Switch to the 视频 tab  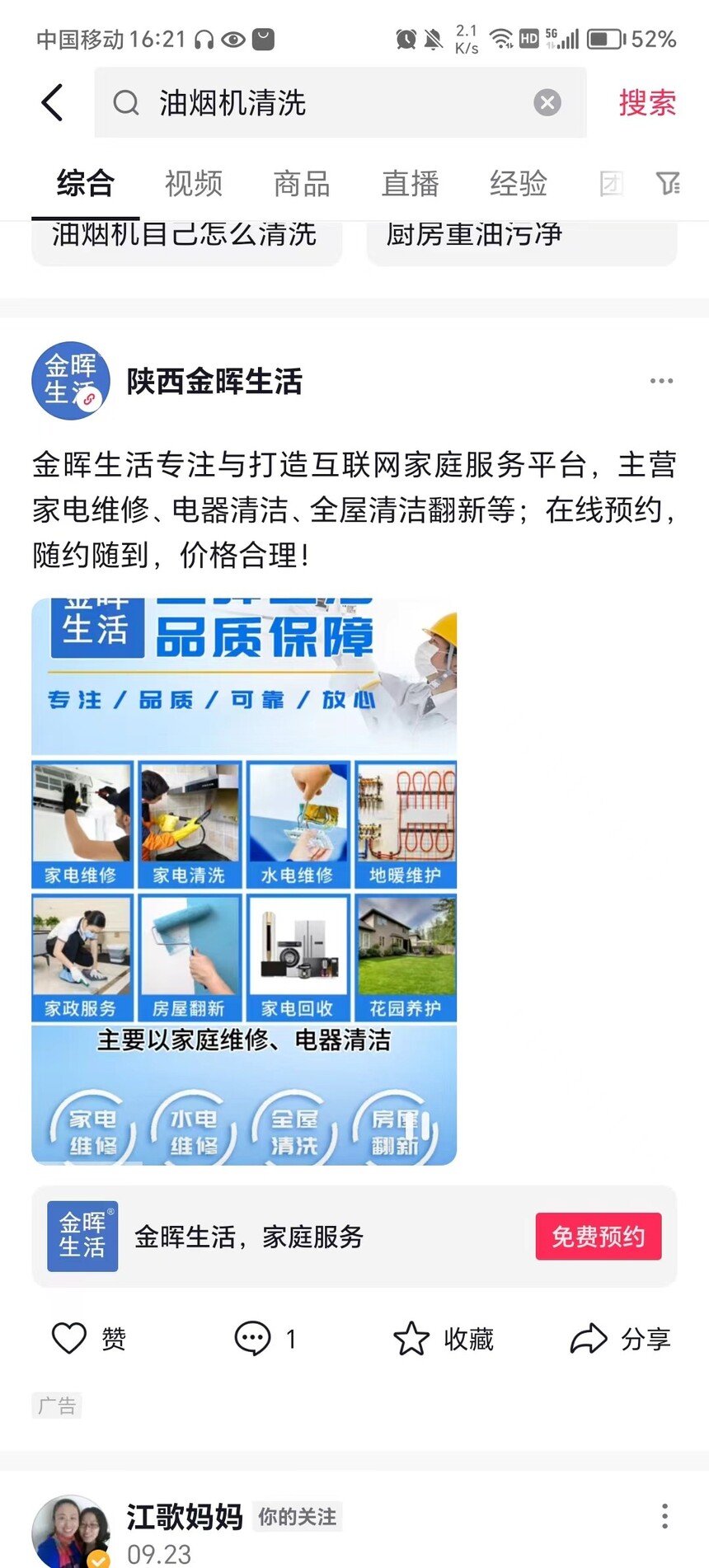(194, 183)
